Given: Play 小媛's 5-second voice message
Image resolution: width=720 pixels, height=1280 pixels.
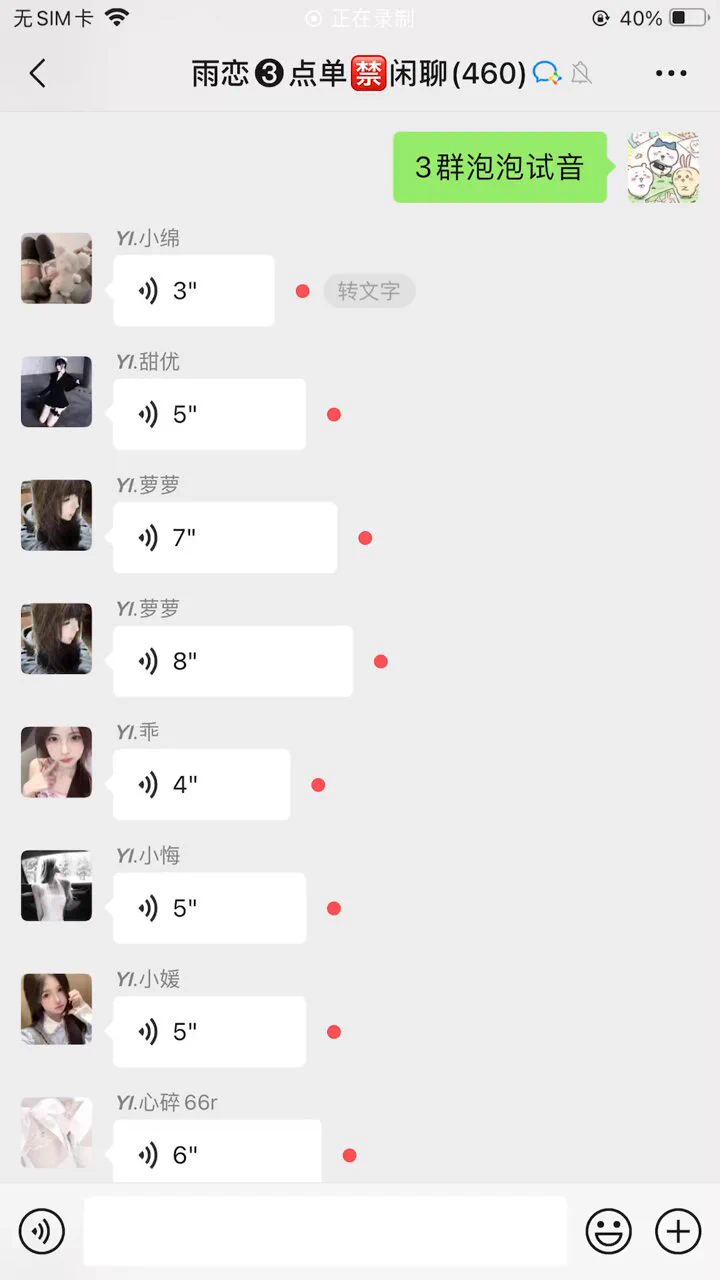Looking at the screenshot, I should (208, 1032).
